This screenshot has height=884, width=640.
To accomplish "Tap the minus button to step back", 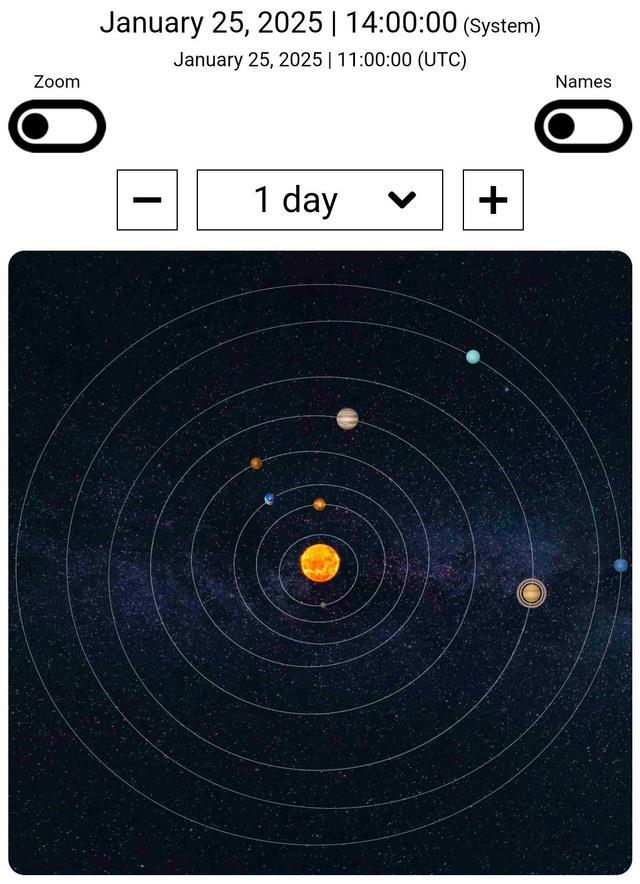I will [x=147, y=200].
